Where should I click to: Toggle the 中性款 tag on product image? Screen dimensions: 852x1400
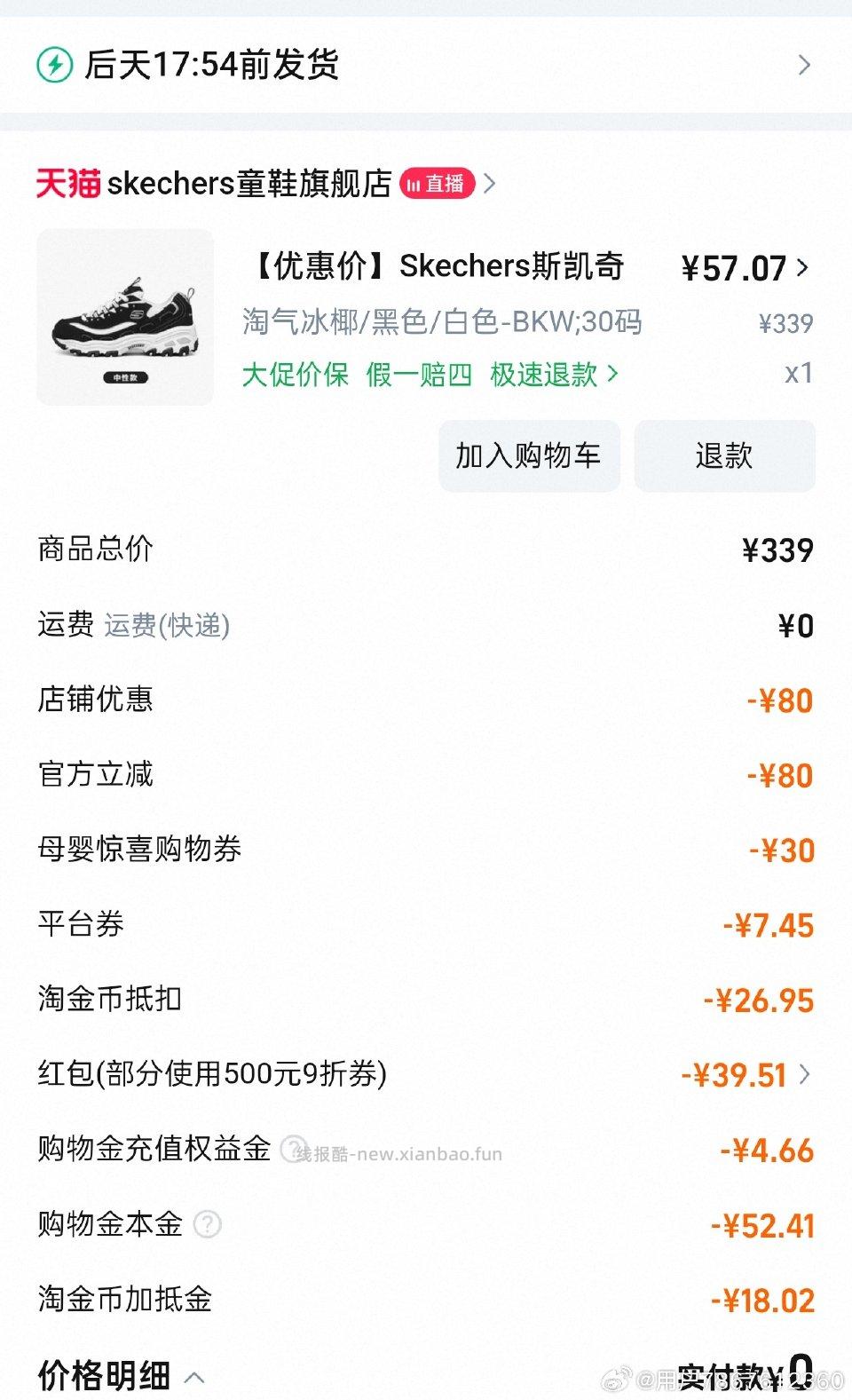(x=127, y=376)
